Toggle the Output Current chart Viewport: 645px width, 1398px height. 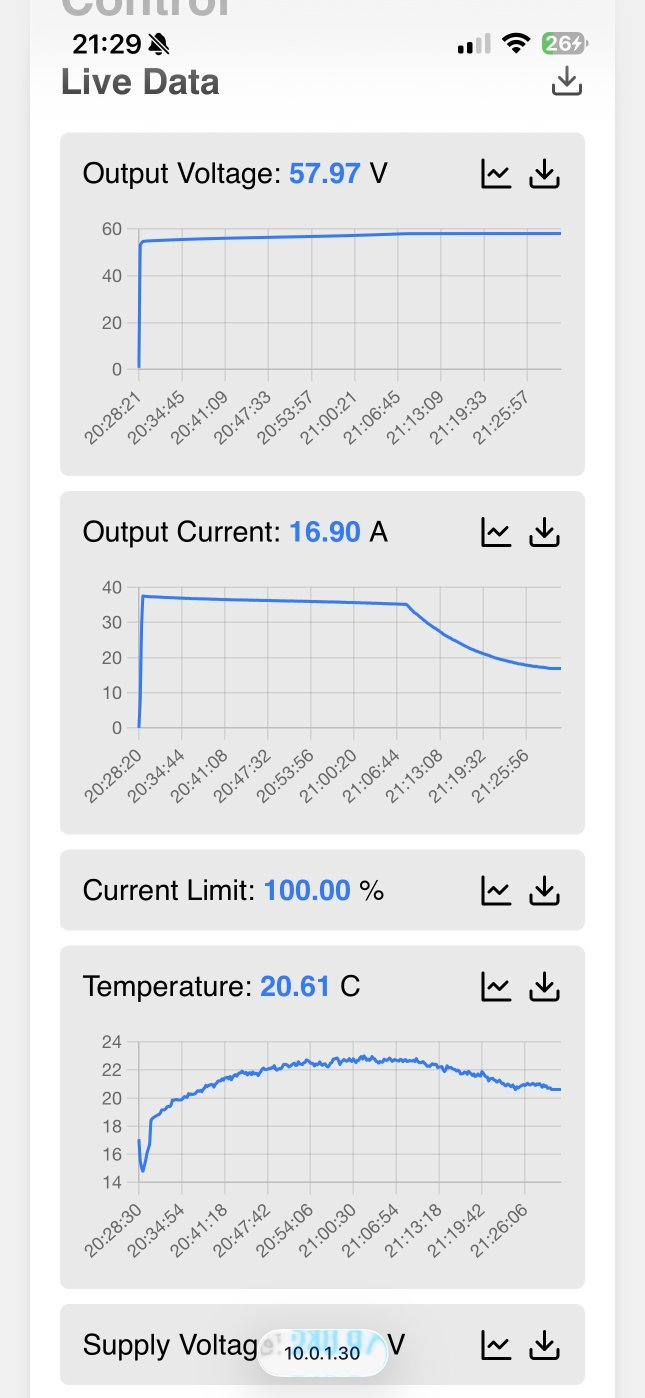tap(496, 532)
